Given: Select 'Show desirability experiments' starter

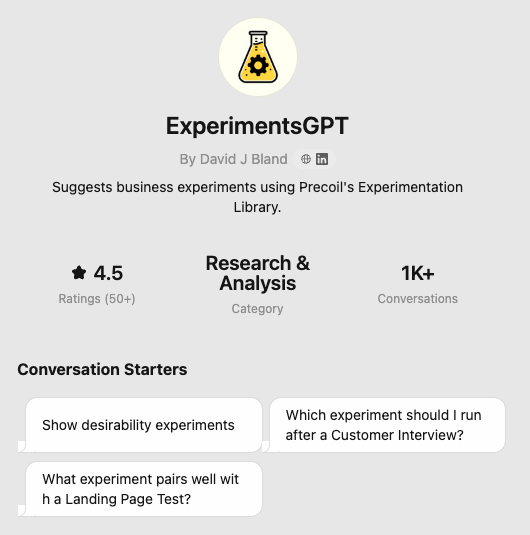Looking at the screenshot, I should 144,425.
